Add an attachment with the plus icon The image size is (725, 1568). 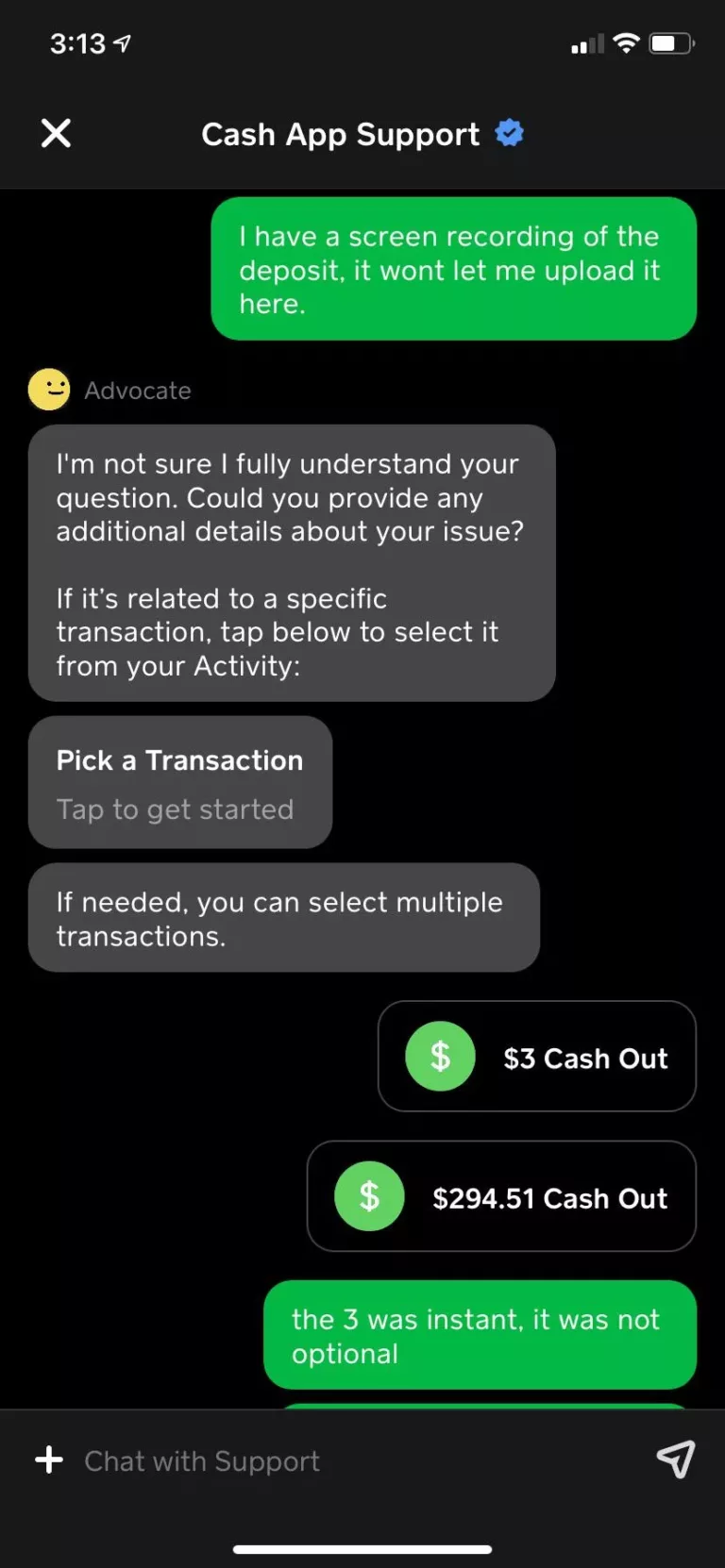coord(49,1460)
